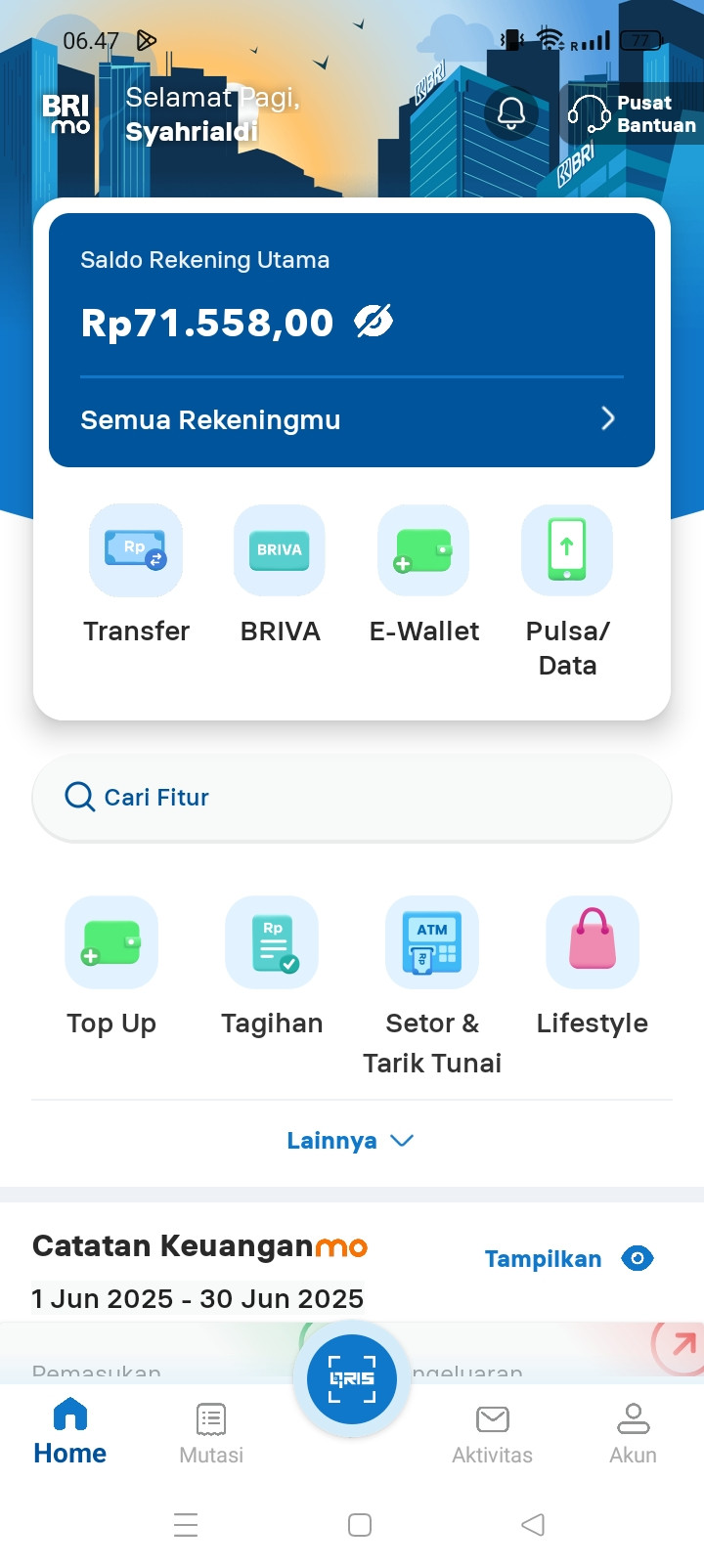The image size is (704, 1568).
Task: Tap the system back button
Action: coord(533,1525)
